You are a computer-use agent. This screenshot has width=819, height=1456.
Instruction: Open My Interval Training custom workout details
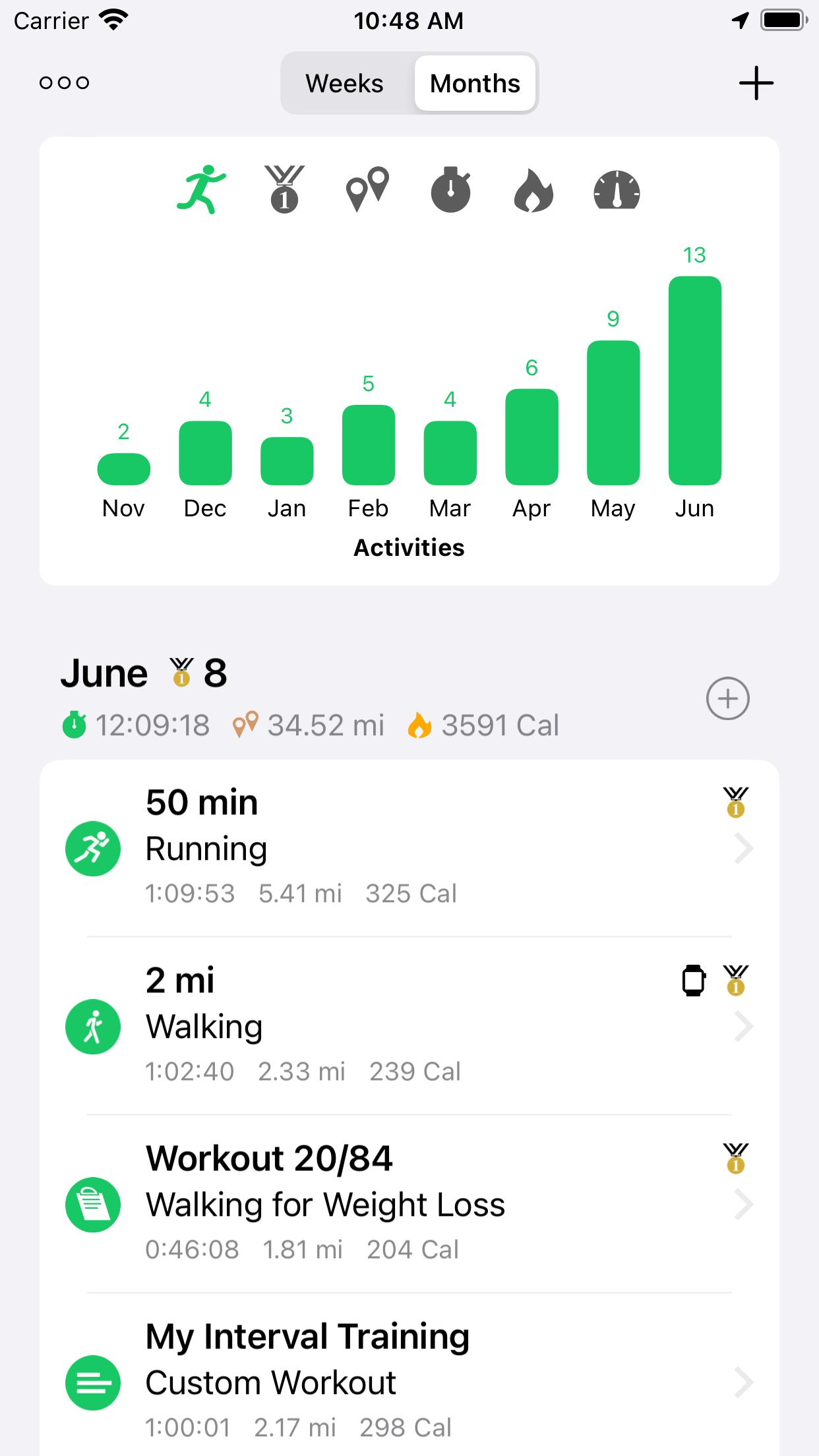tap(409, 1383)
